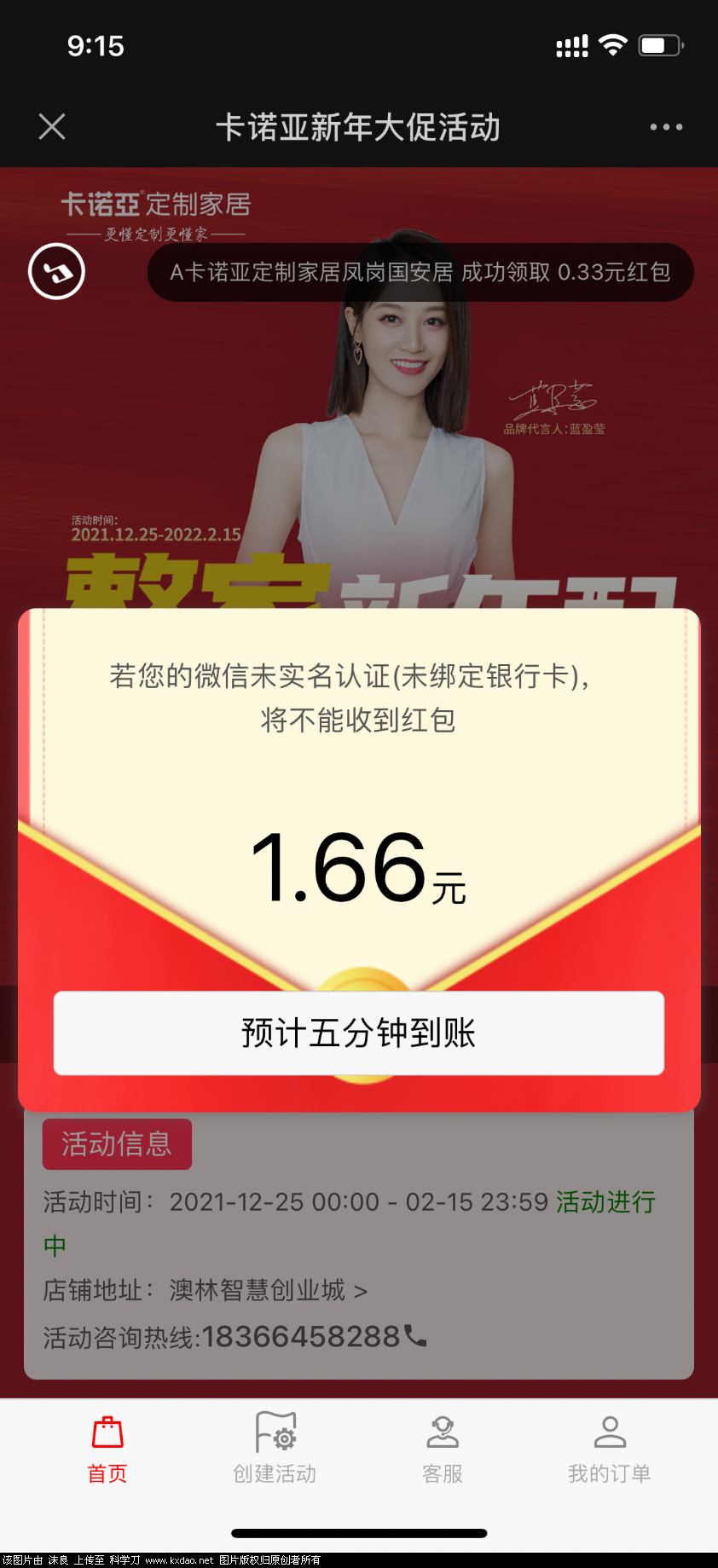Tap the 预计五分钟到账 button
This screenshot has width=718, height=1568.
(x=359, y=1033)
